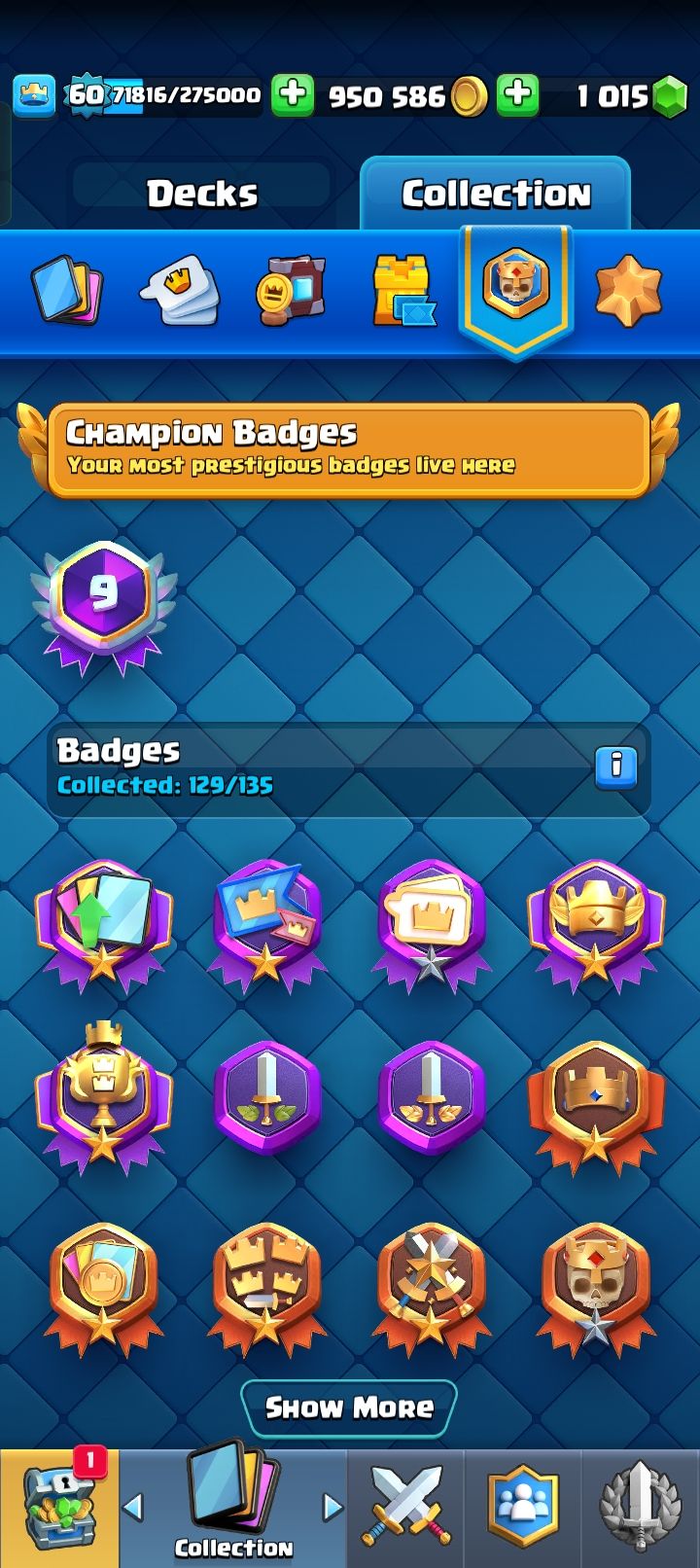700x1568 pixels.
Task: Open the orange star sub-tab
Action: click(x=628, y=289)
